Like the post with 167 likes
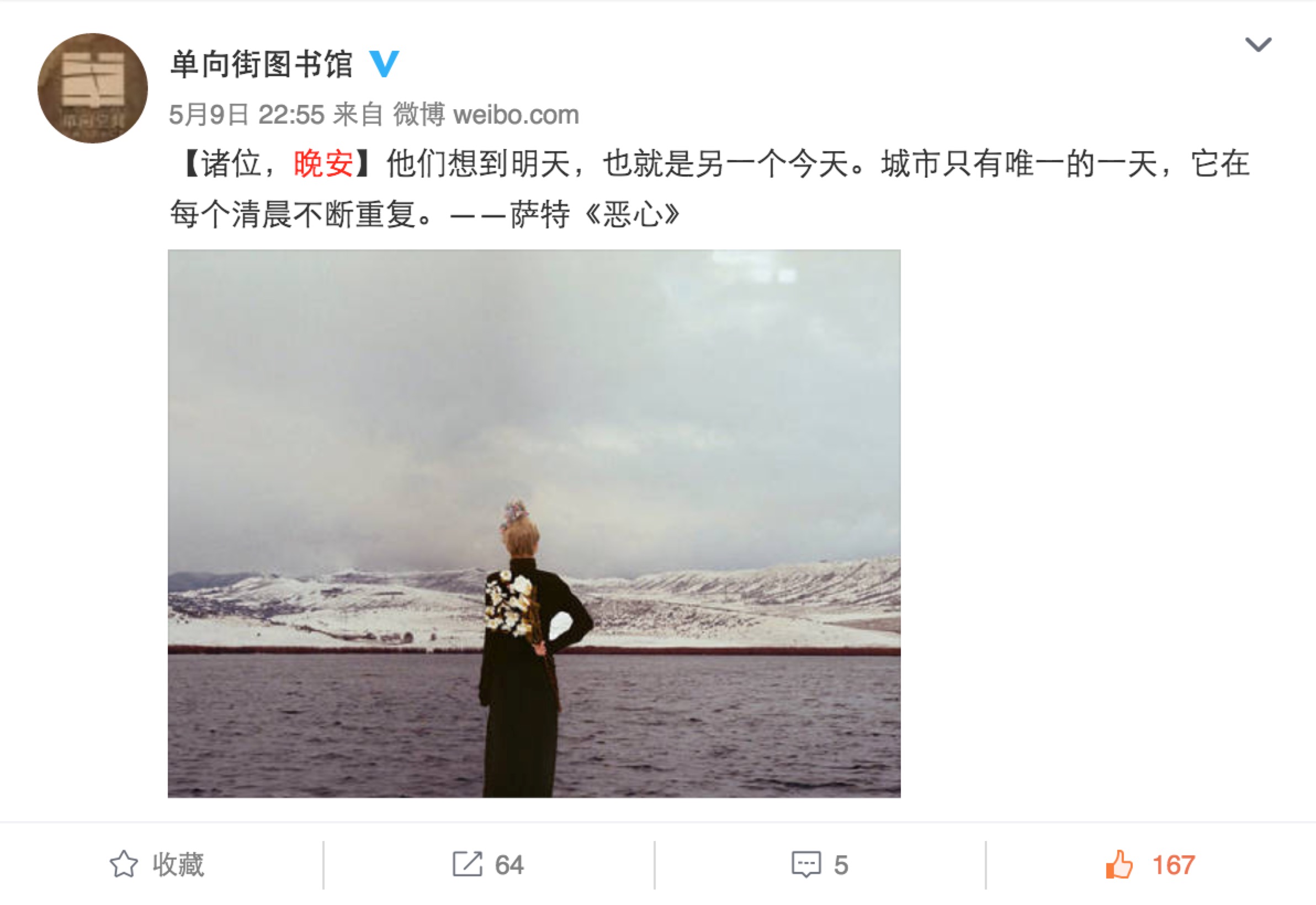 [1150, 864]
